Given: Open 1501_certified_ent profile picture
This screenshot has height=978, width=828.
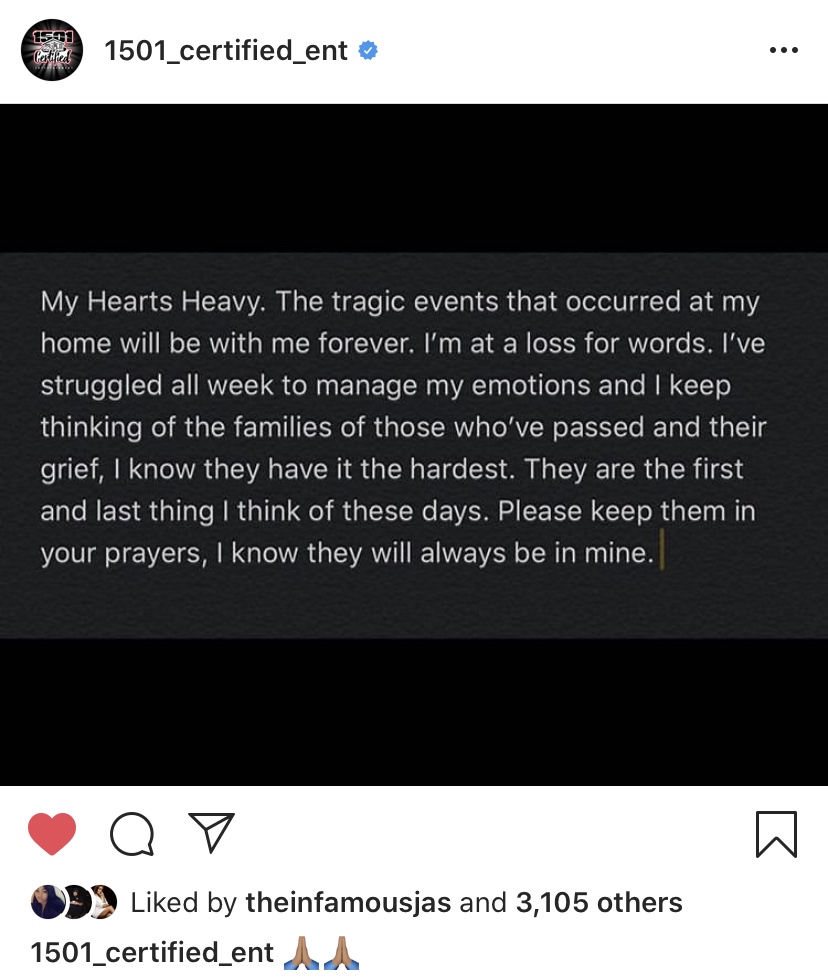Looking at the screenshot, I should (50, 50).
